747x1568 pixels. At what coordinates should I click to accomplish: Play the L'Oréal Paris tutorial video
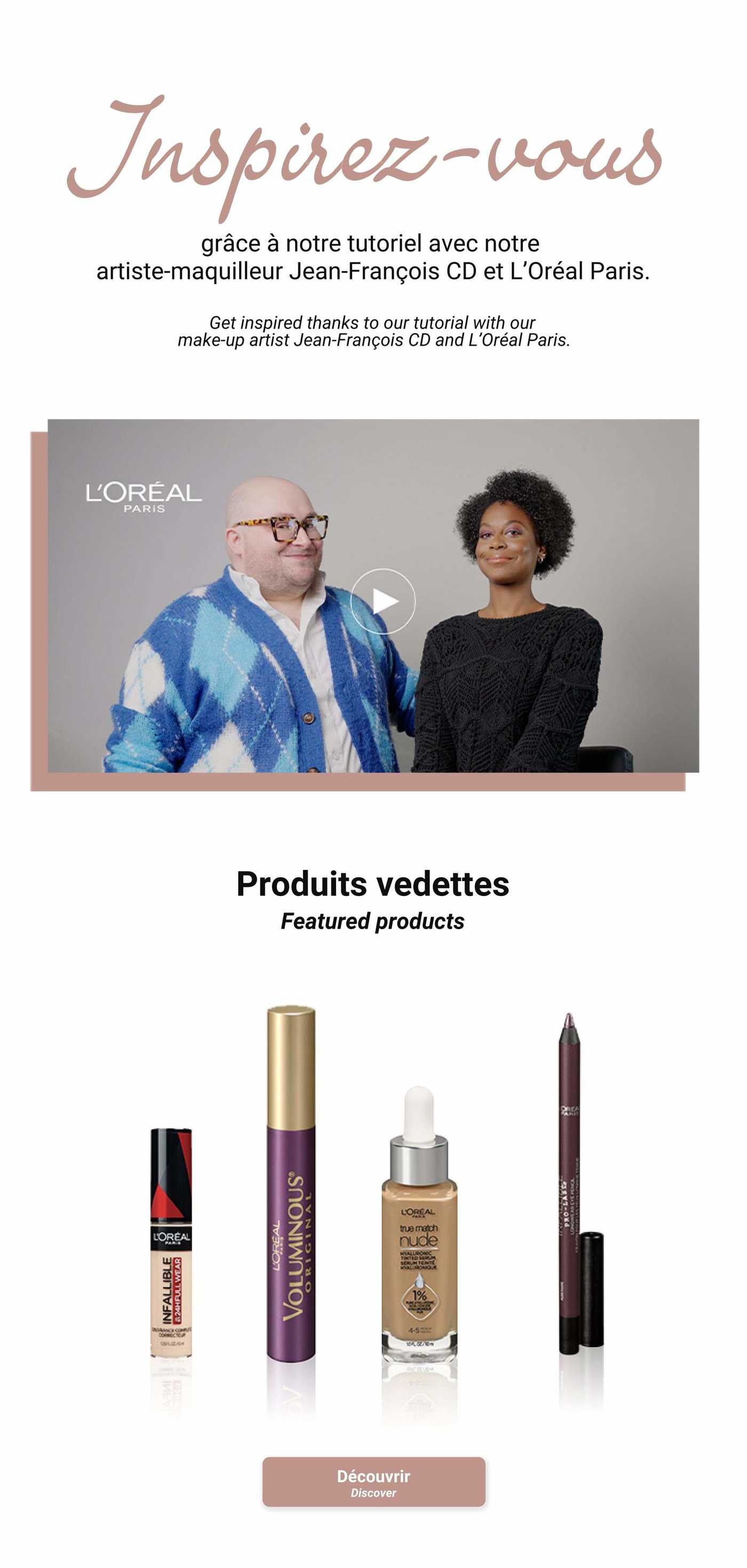[x=383, y=602]
